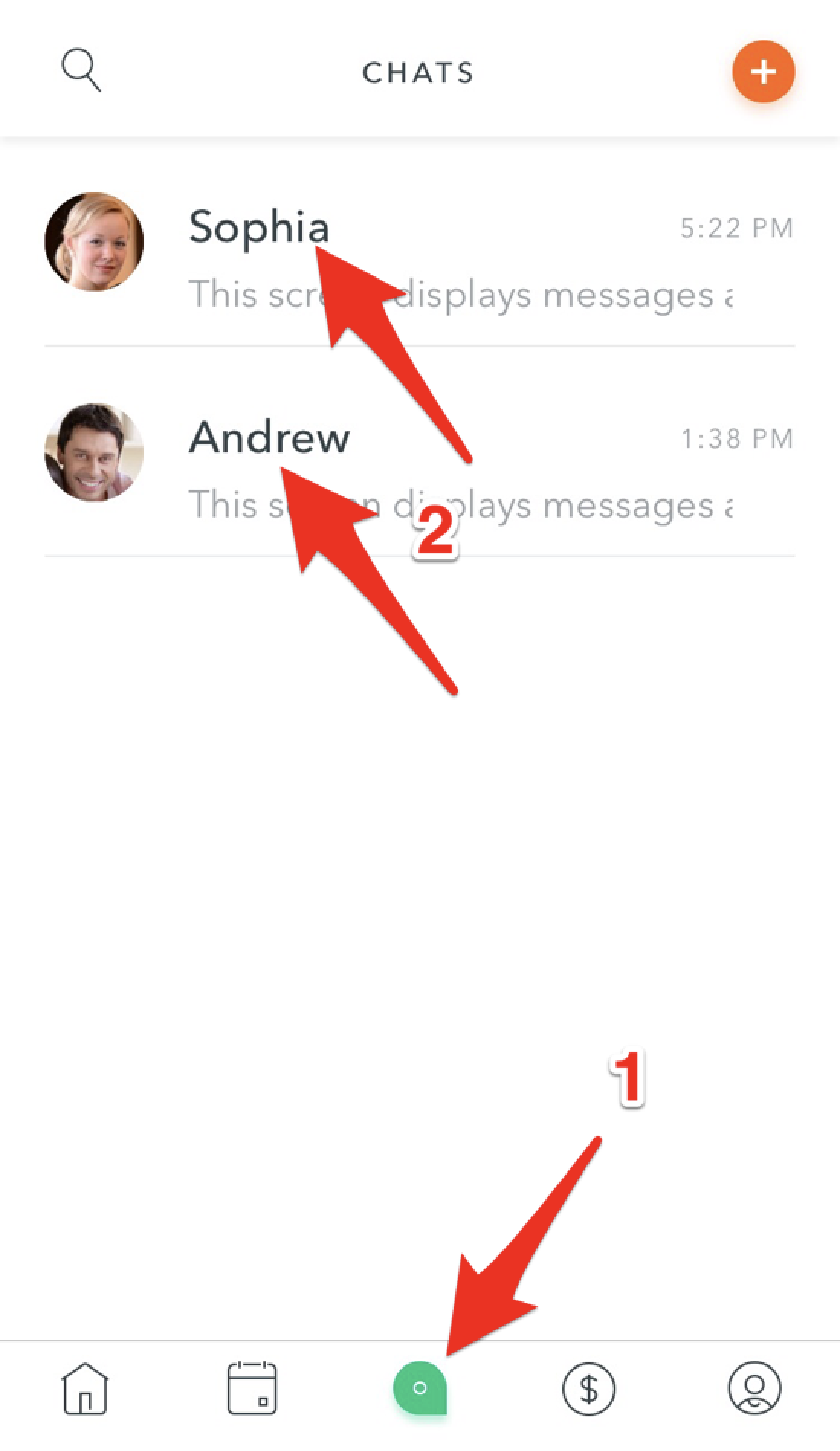Start a new chat with the plus button
This screenshot has width=840, height=1451.
763,72
